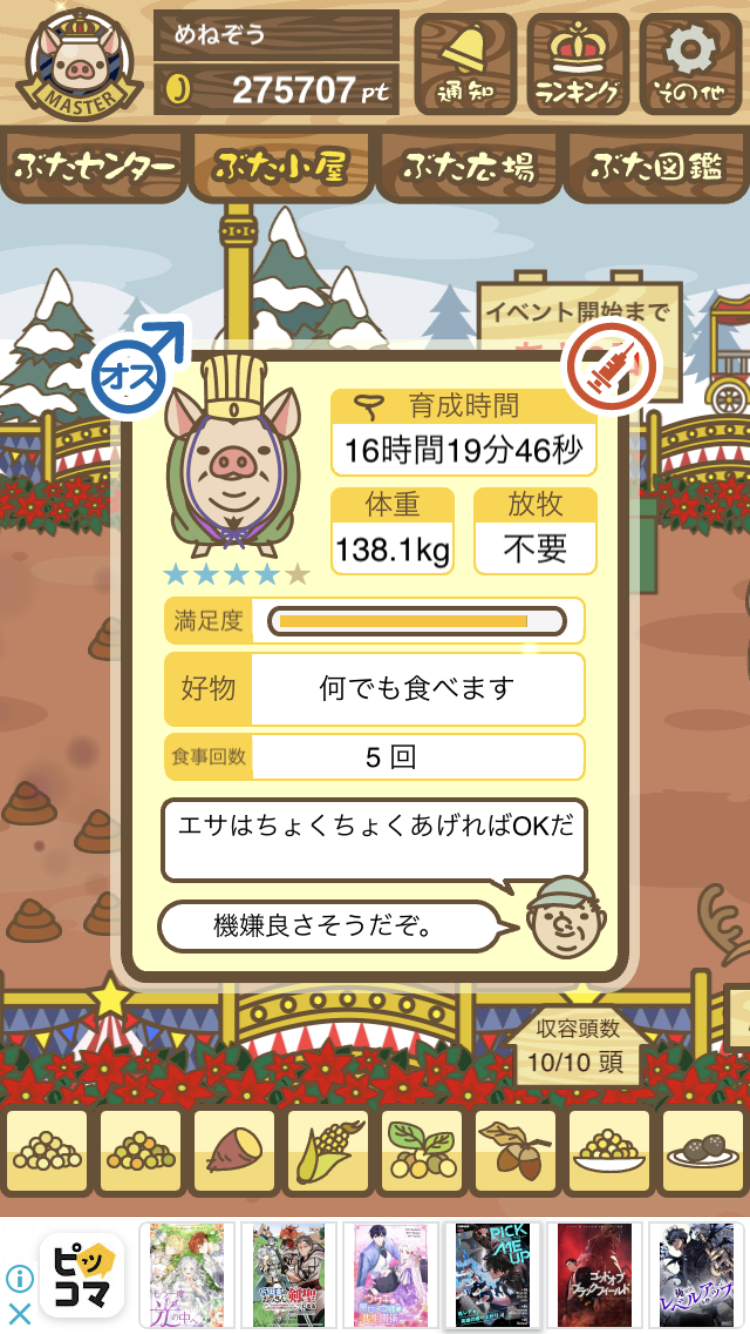Open the ランキング ranking button
This screenshot has width=750, height=1334.
click(x=578, y=64)
